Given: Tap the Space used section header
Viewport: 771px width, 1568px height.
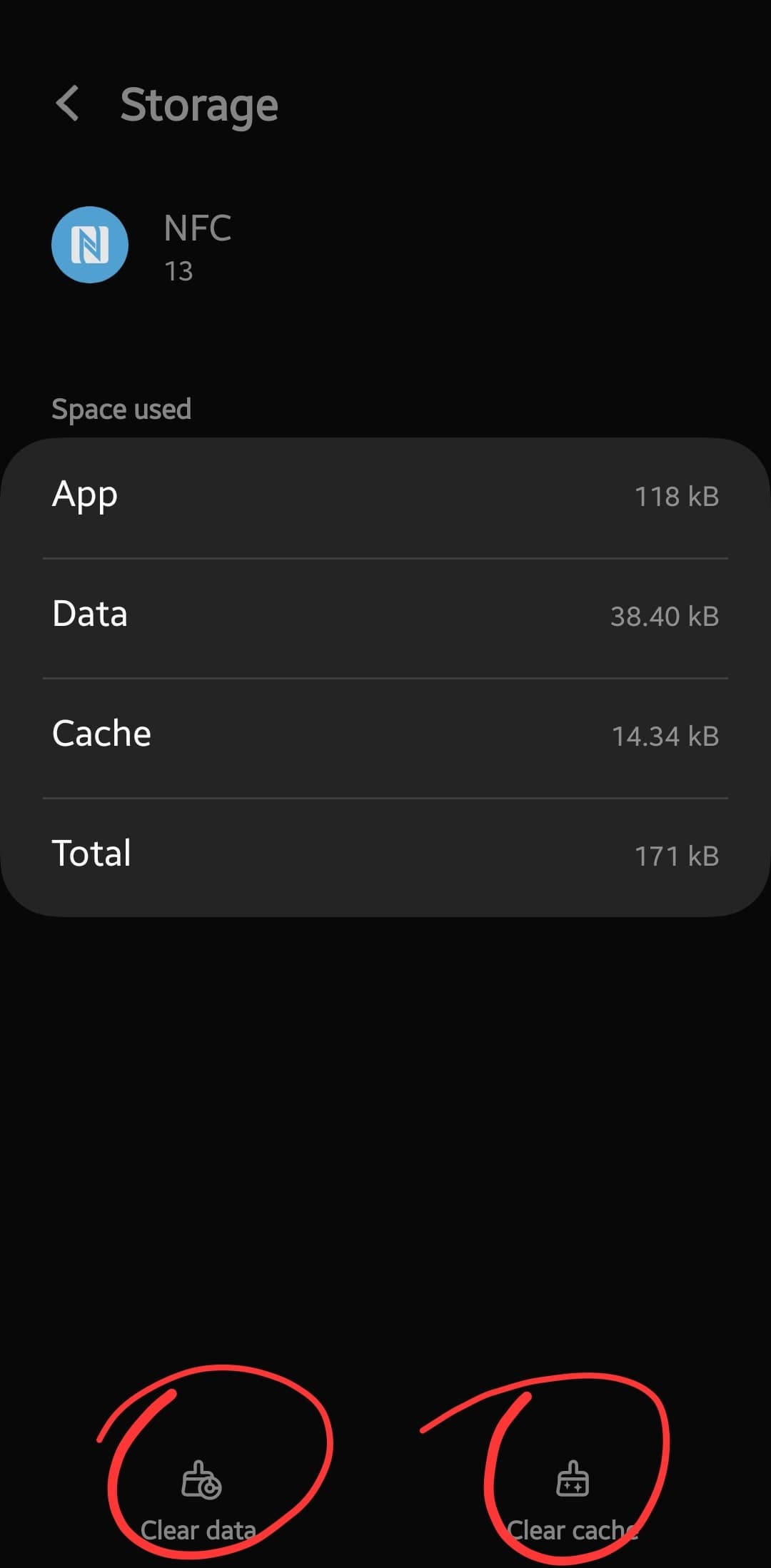Looking at the screenshot, I should 121,408.
